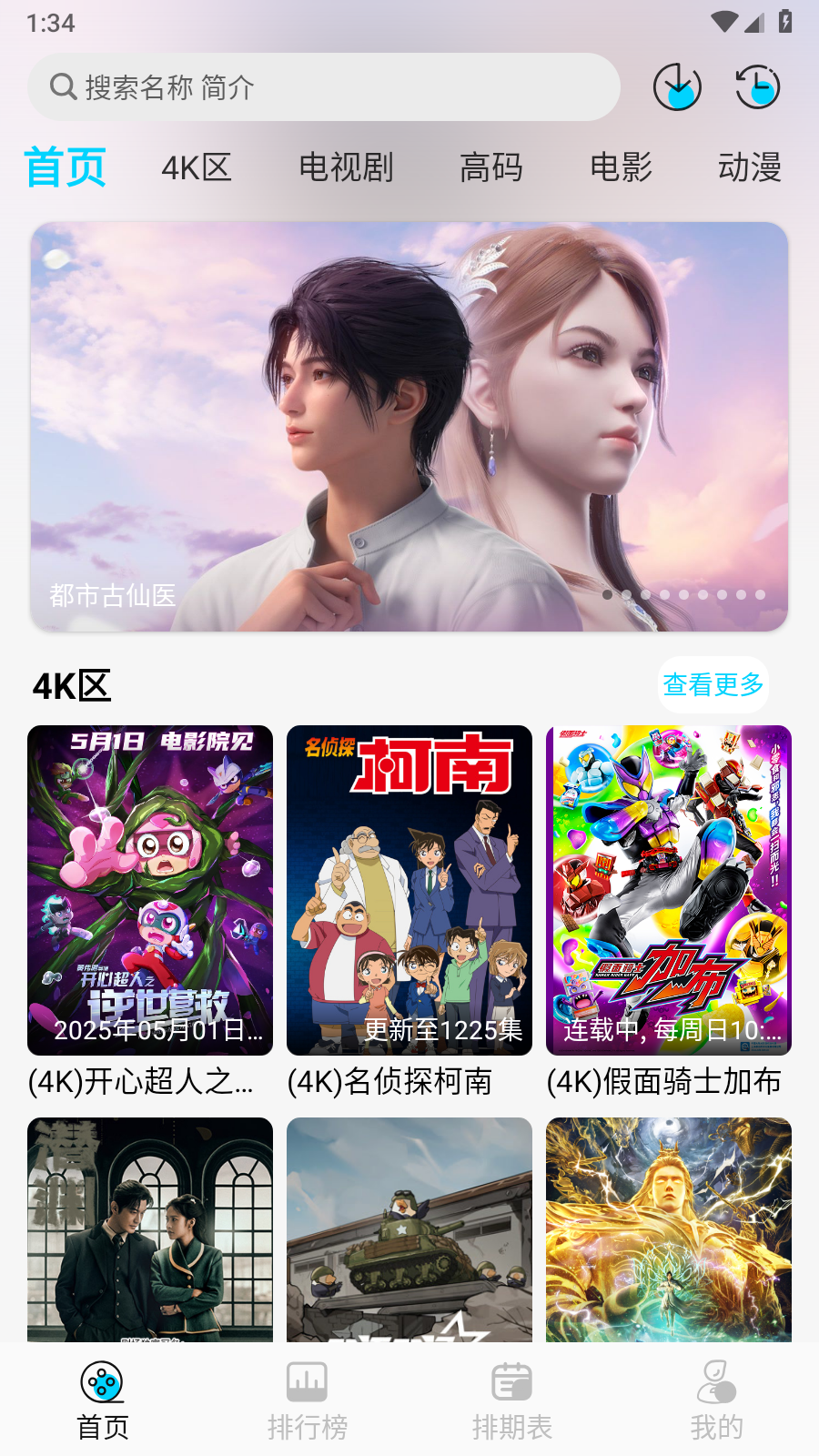
Task: Go to the 排期表 bottom tab
Action: [512, 1400]
